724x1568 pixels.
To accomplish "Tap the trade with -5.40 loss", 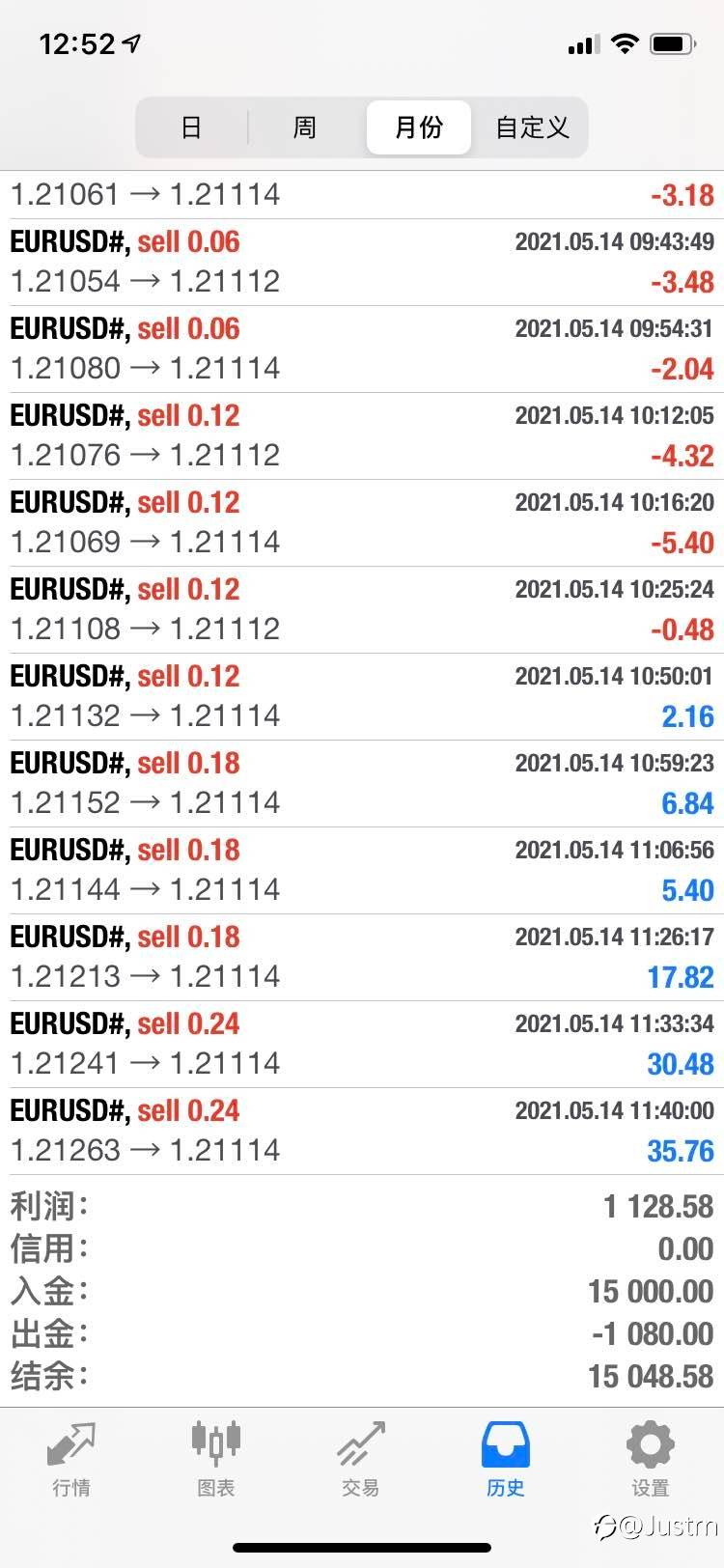I will coord(362,522).
